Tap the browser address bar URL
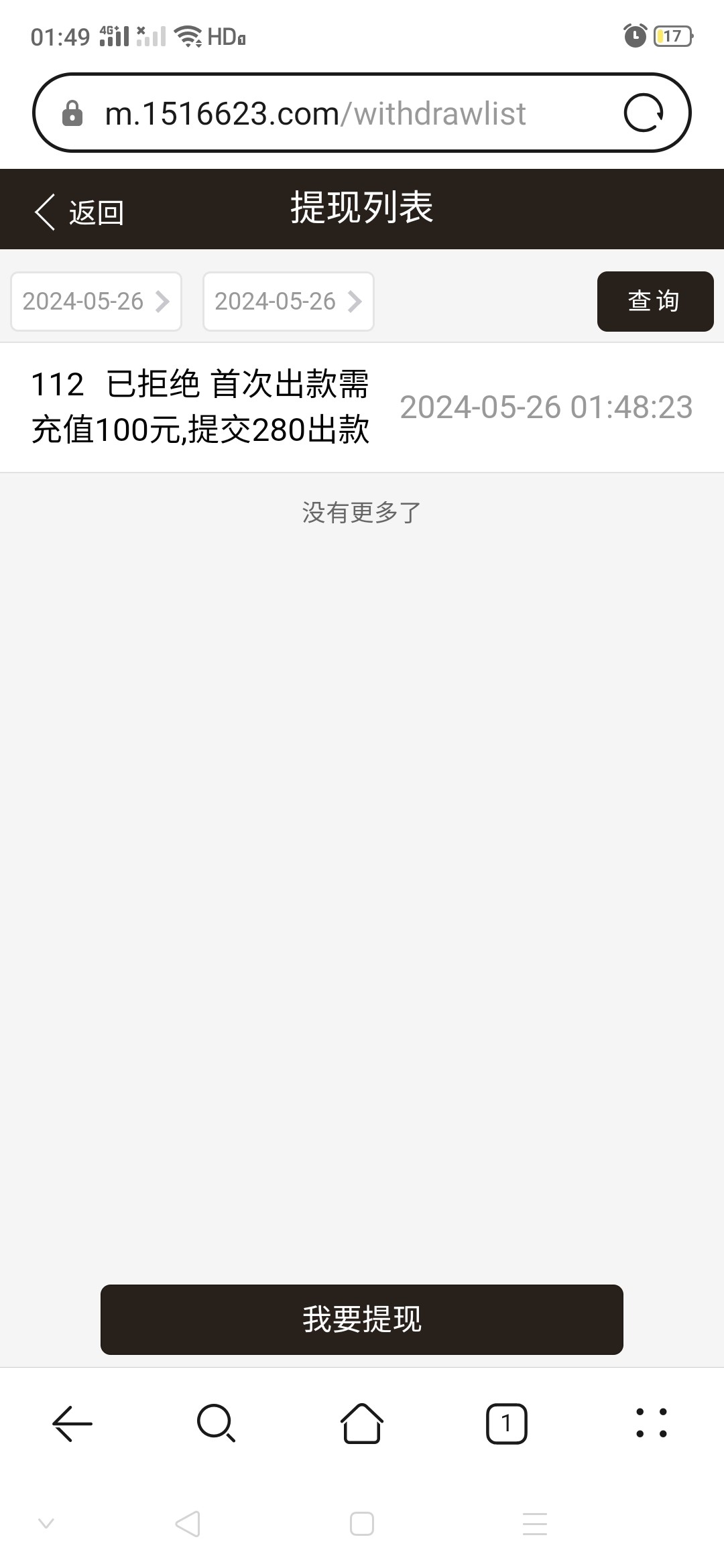Viewport: 724px width, 1568px height. pos(315,113)
